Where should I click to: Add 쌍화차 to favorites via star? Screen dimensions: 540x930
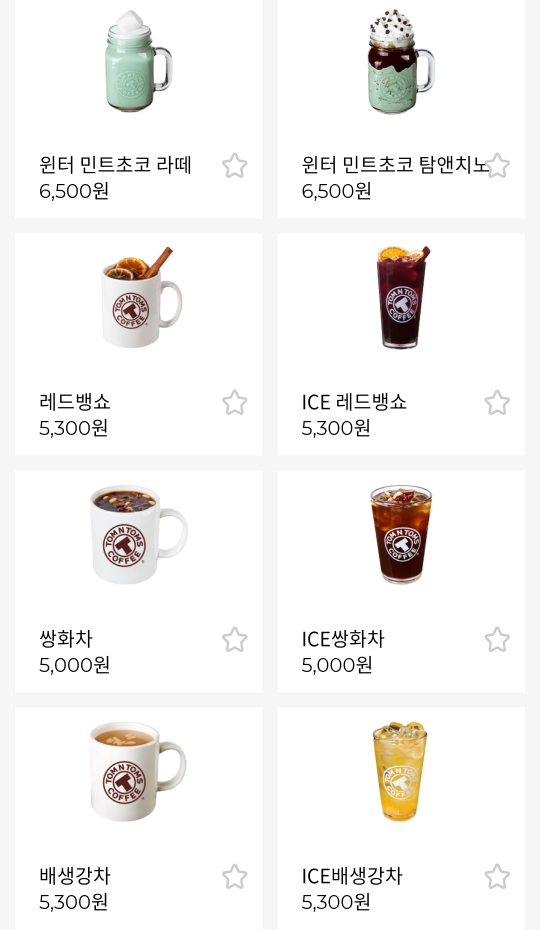235,639
